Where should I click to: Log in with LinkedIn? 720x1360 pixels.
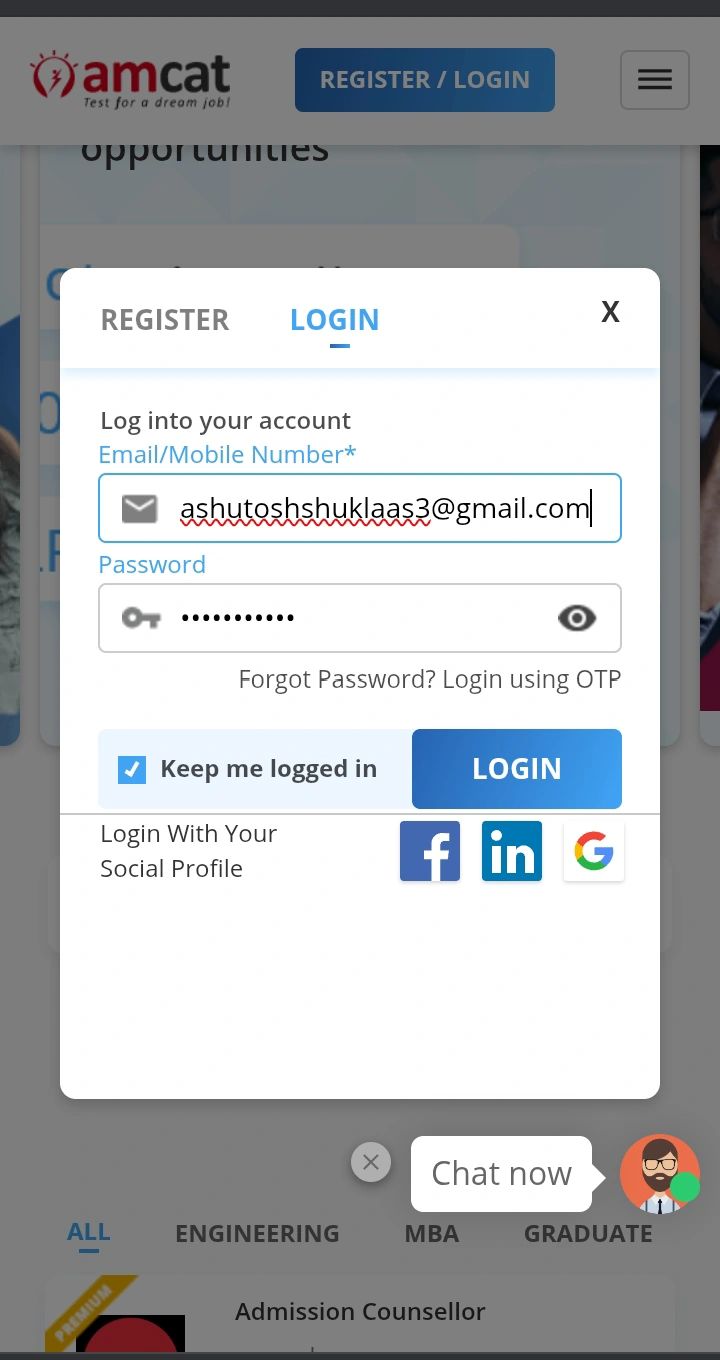511,851
